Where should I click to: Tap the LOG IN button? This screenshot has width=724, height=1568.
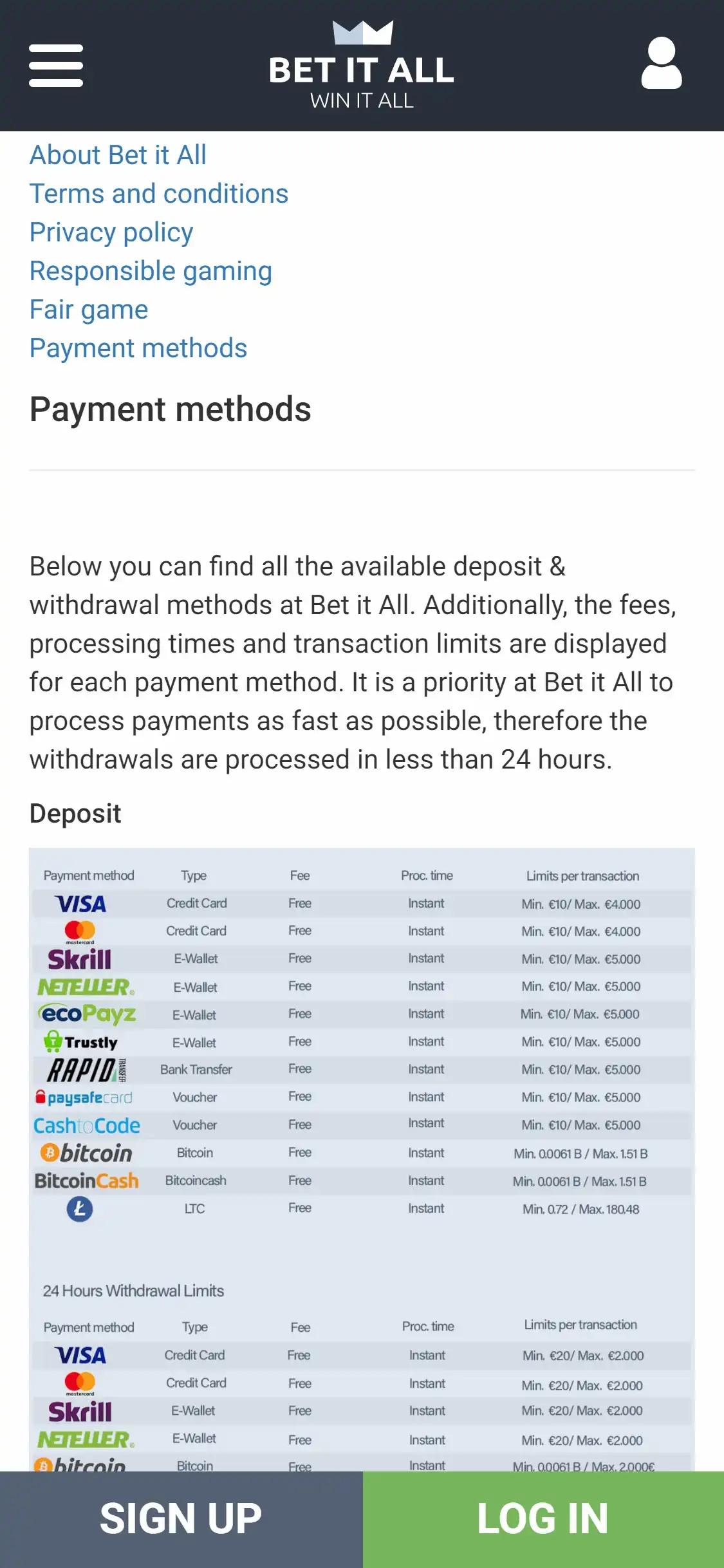pyautogui.click(x=543, y=1519)
